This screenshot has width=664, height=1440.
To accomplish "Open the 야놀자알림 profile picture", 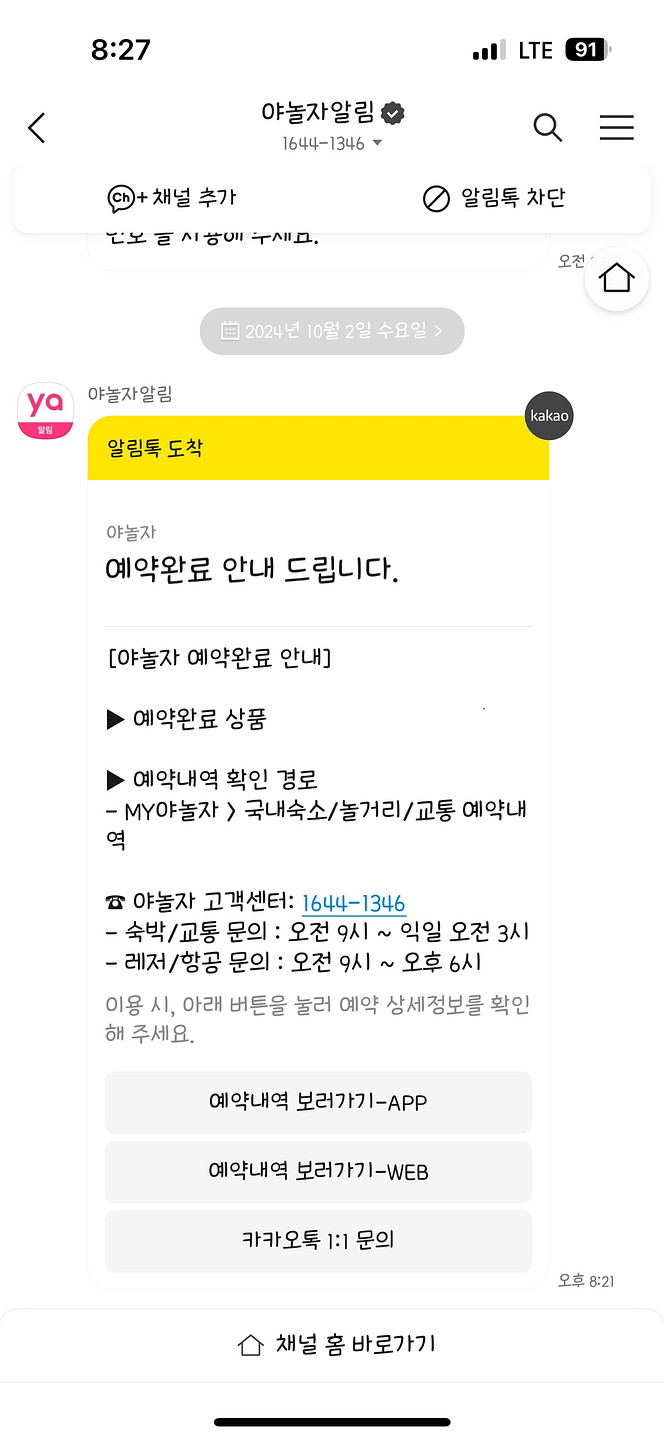I will pos(46,411).
